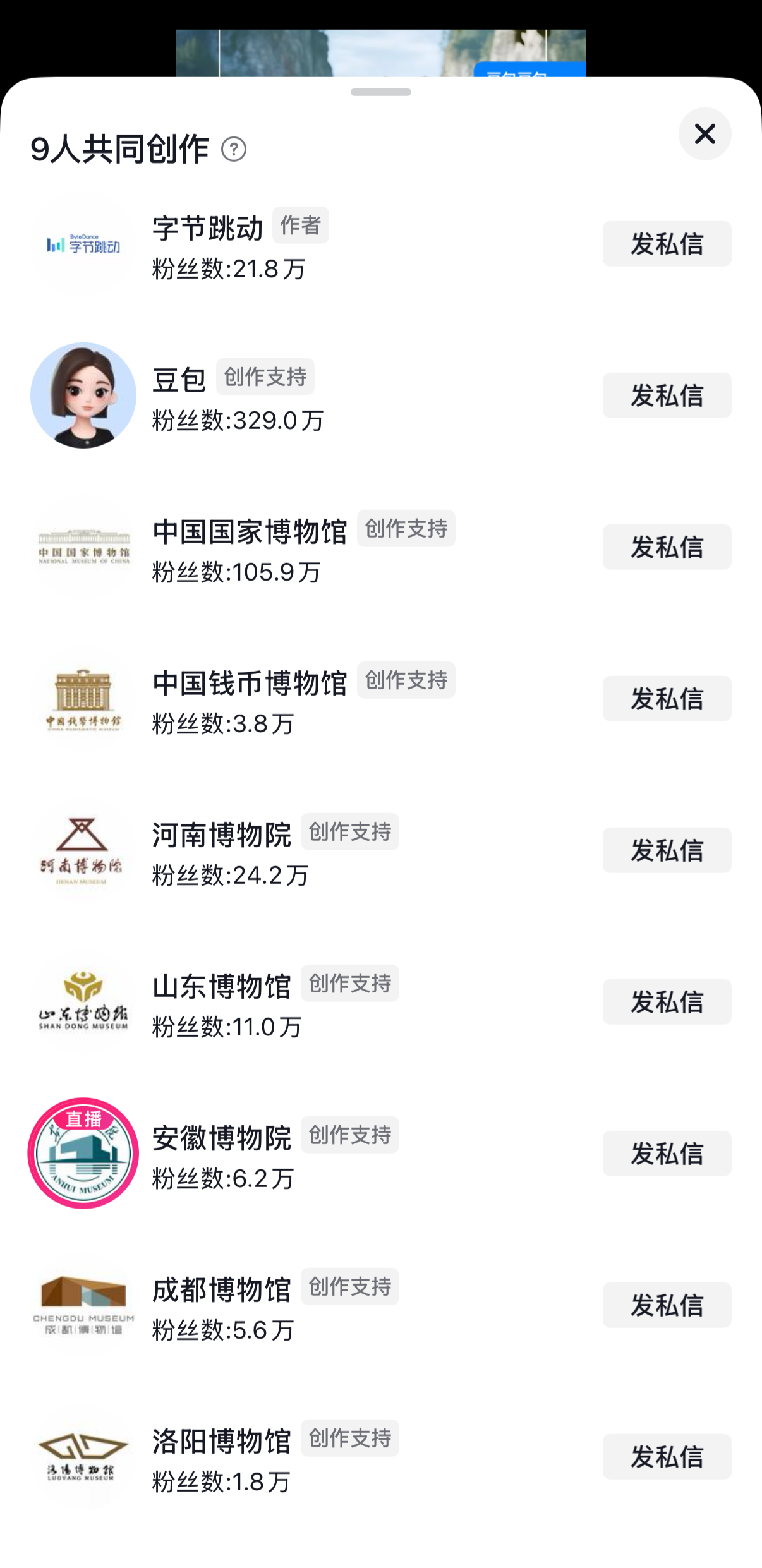The height and width of the screenshot is (1568, 762).
Task: Send private message to 山东博物馆
Action: tap(667, 1001)
